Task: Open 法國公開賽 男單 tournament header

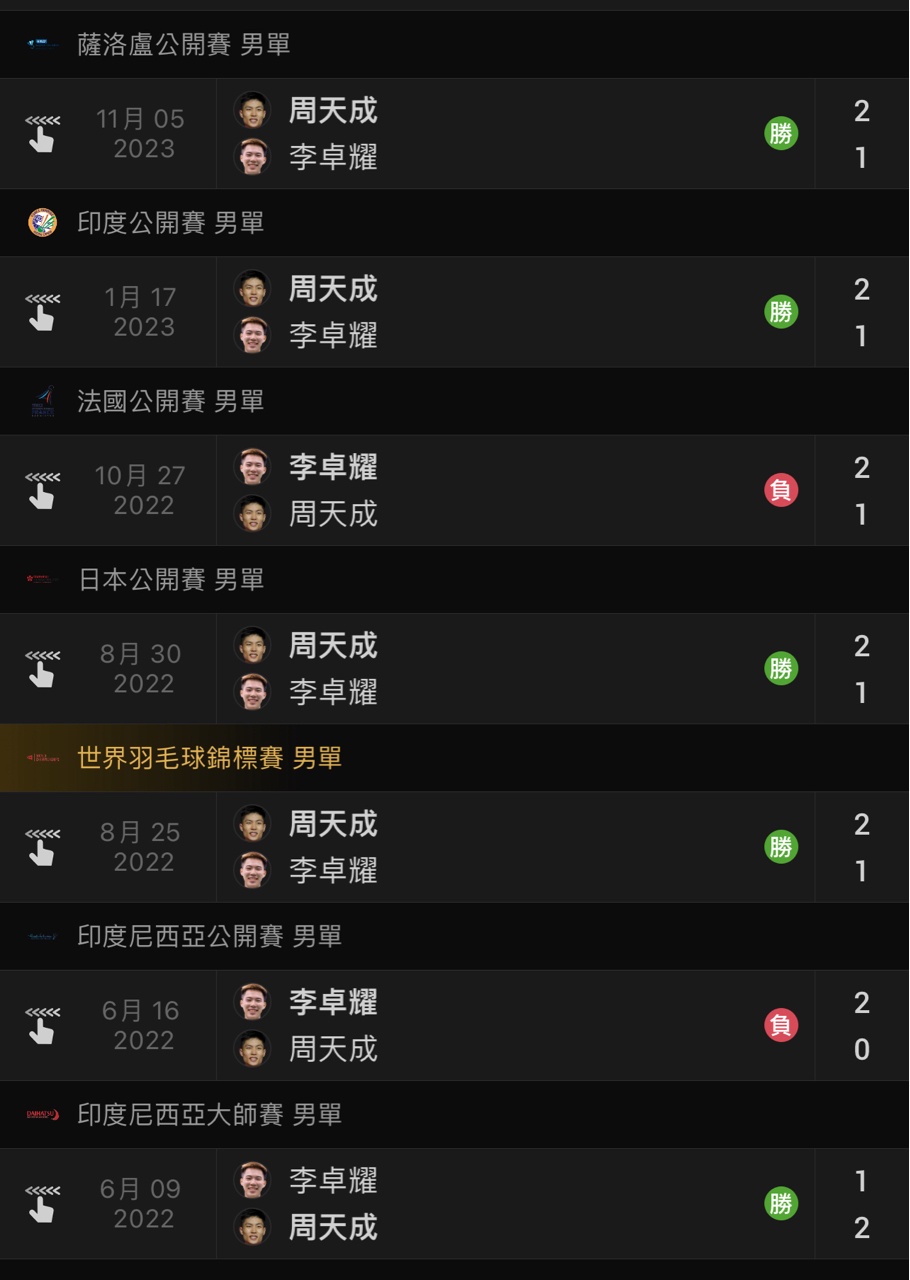Action: [171, 401]
